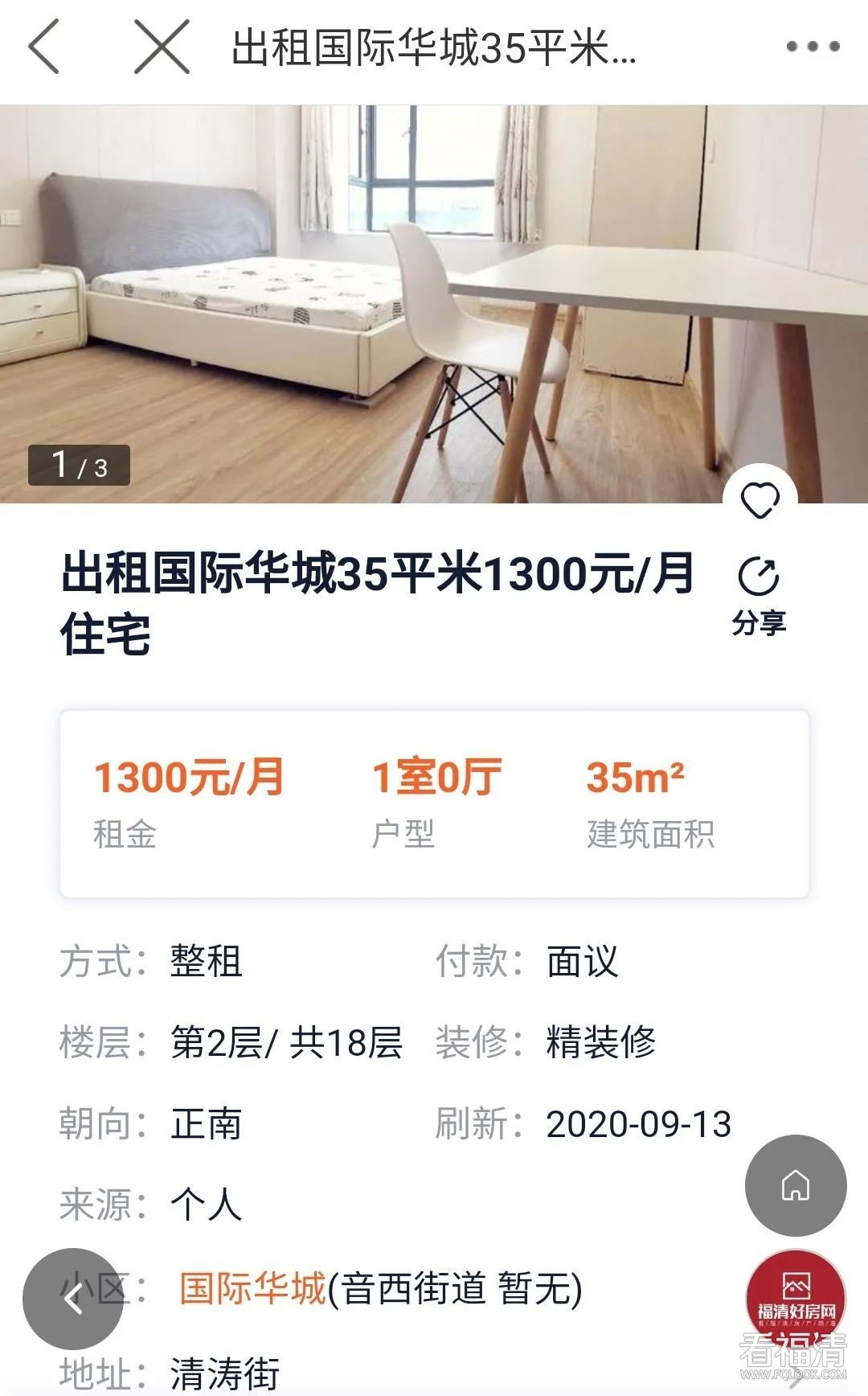The height and width of the screenshot is (1396, 868).
Task: Open the three-dot overflow menu
Action: (813, 47)
